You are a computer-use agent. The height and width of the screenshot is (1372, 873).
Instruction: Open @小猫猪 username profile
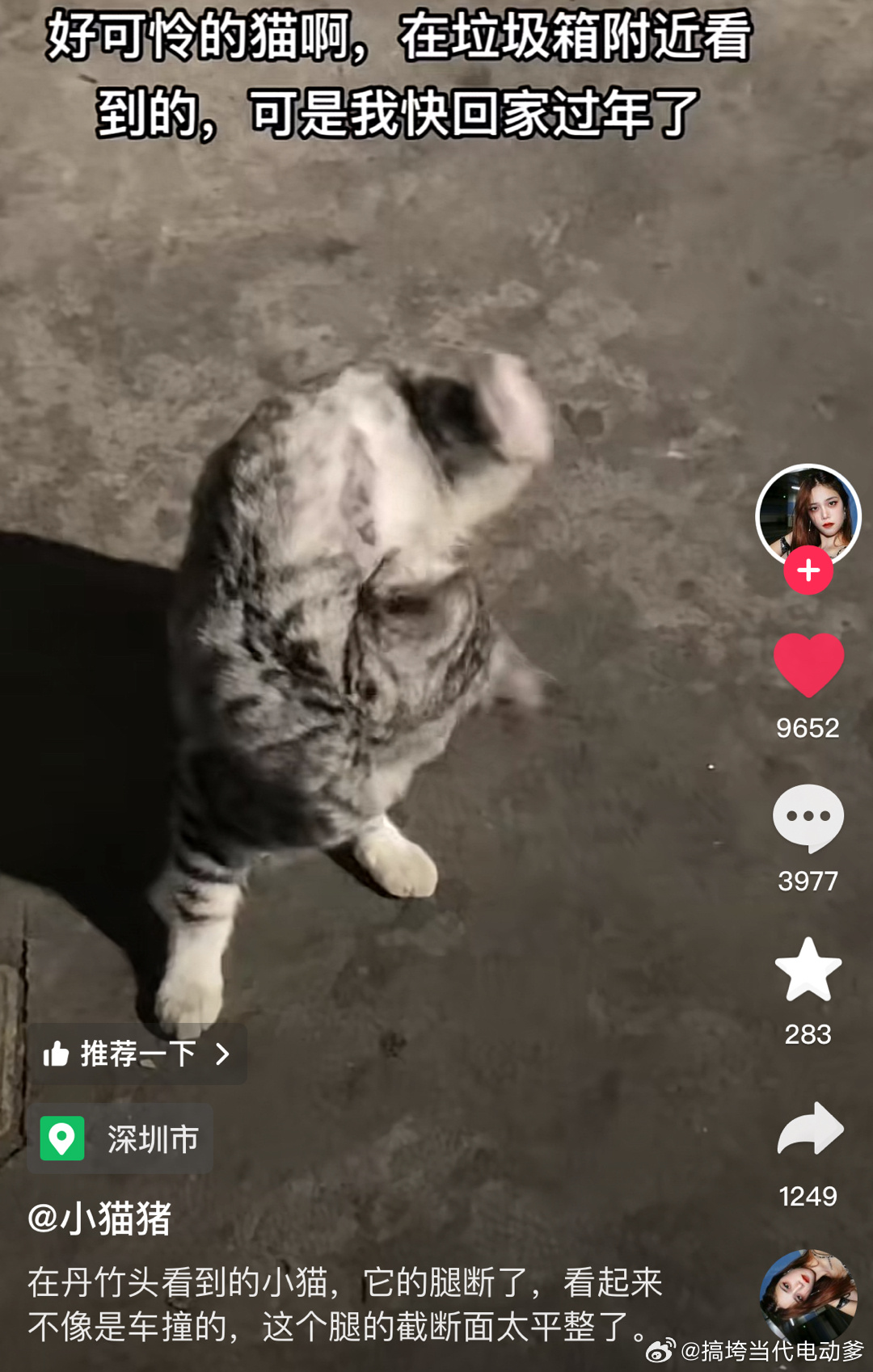click(99, 1218)
